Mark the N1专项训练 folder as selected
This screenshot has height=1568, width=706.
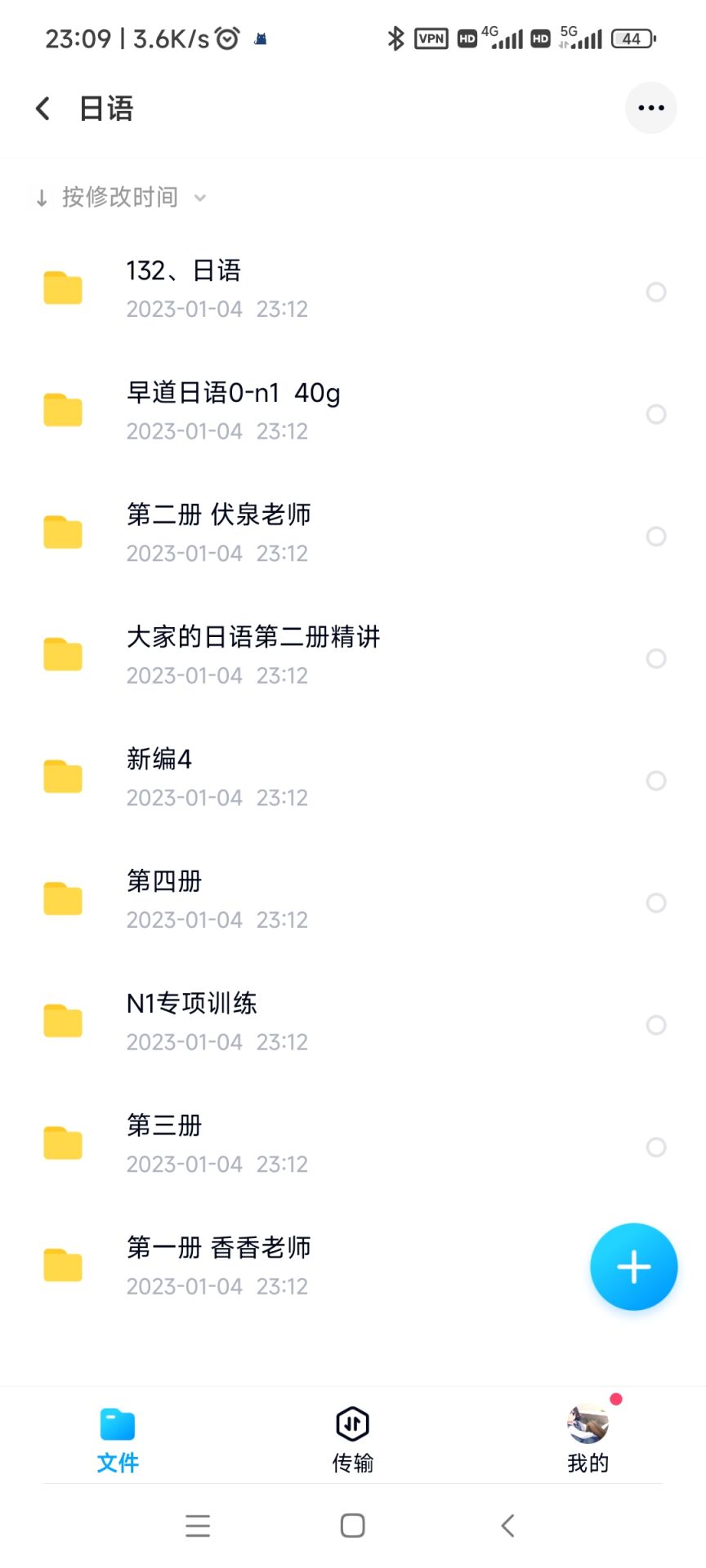pyautogui.click(x=655, y=1025)
